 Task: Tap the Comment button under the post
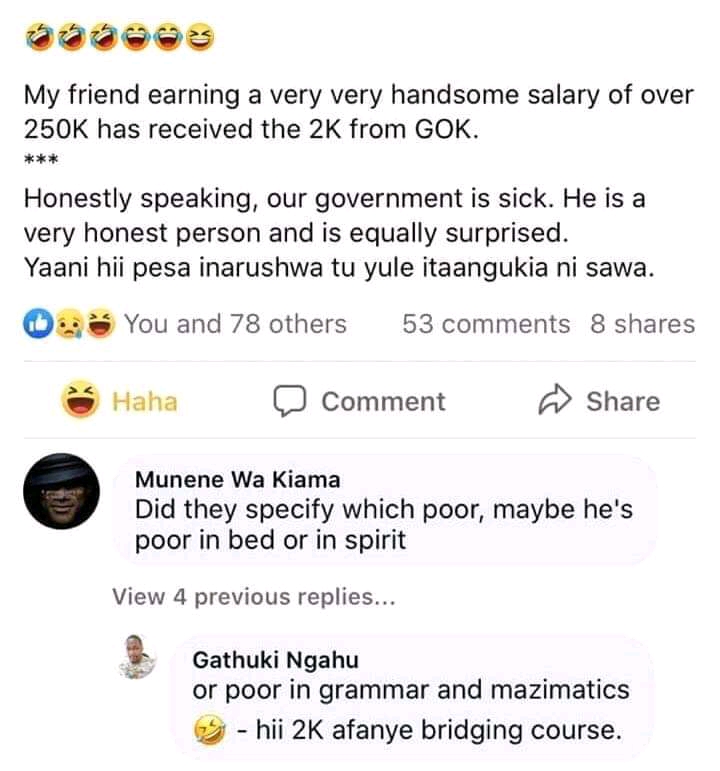[x=360, y=401]
